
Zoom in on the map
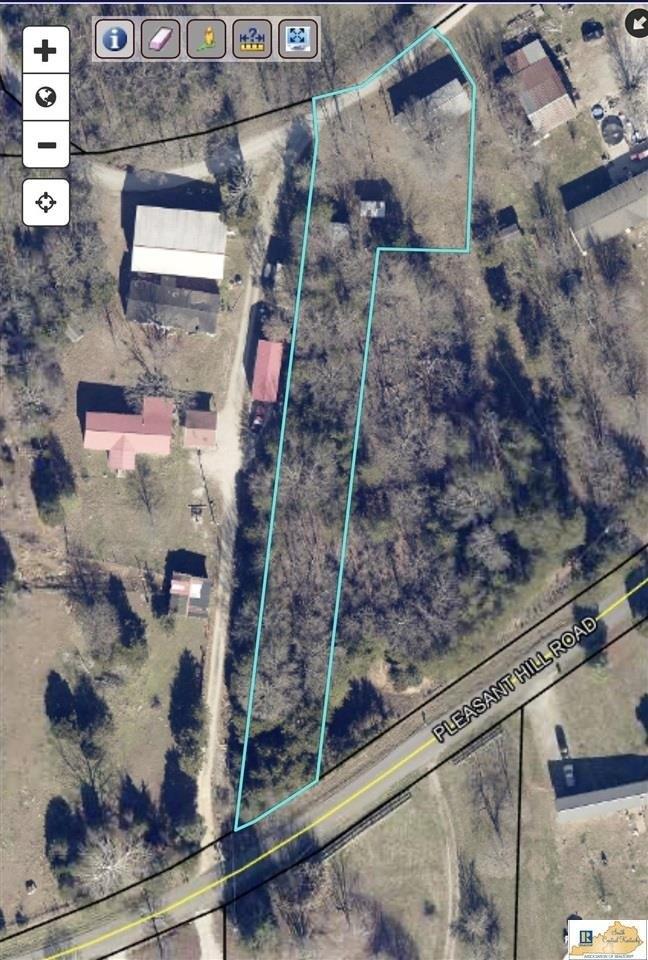[x=46, y=51]
